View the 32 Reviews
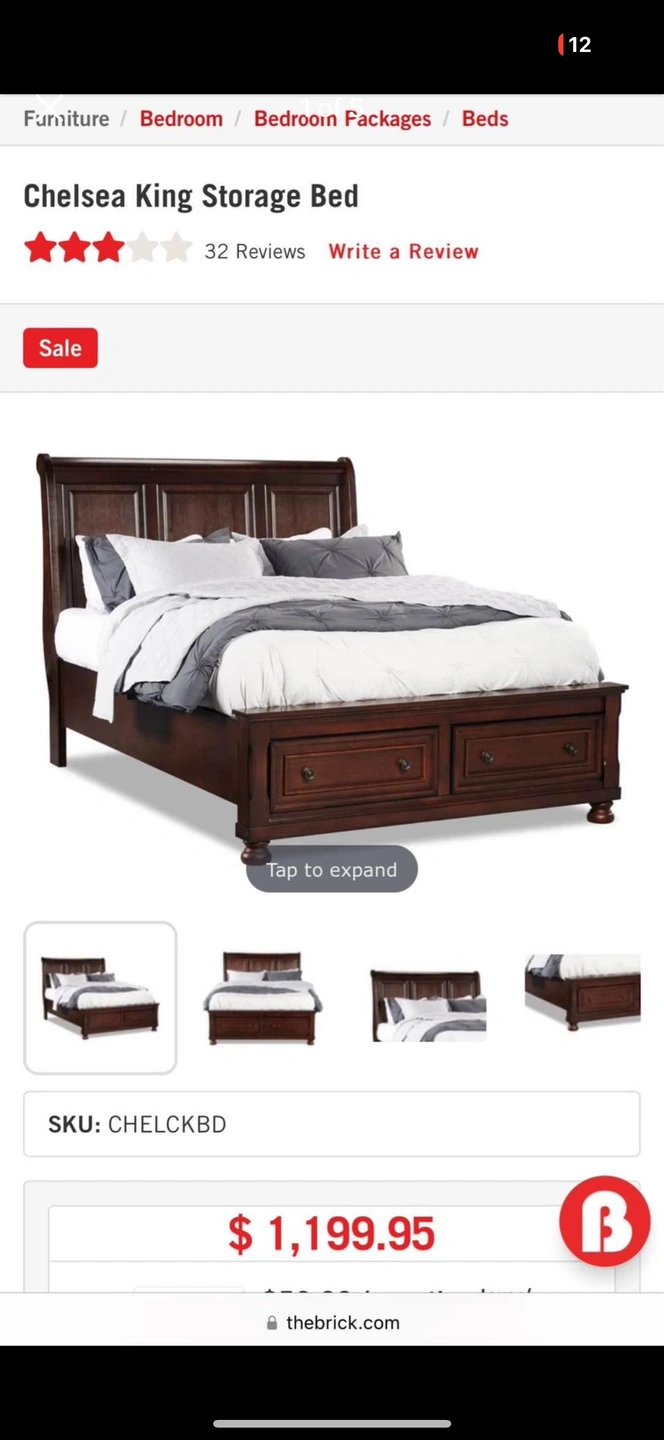The width and height of the screenshot is (664, 1440). [254, 252]
